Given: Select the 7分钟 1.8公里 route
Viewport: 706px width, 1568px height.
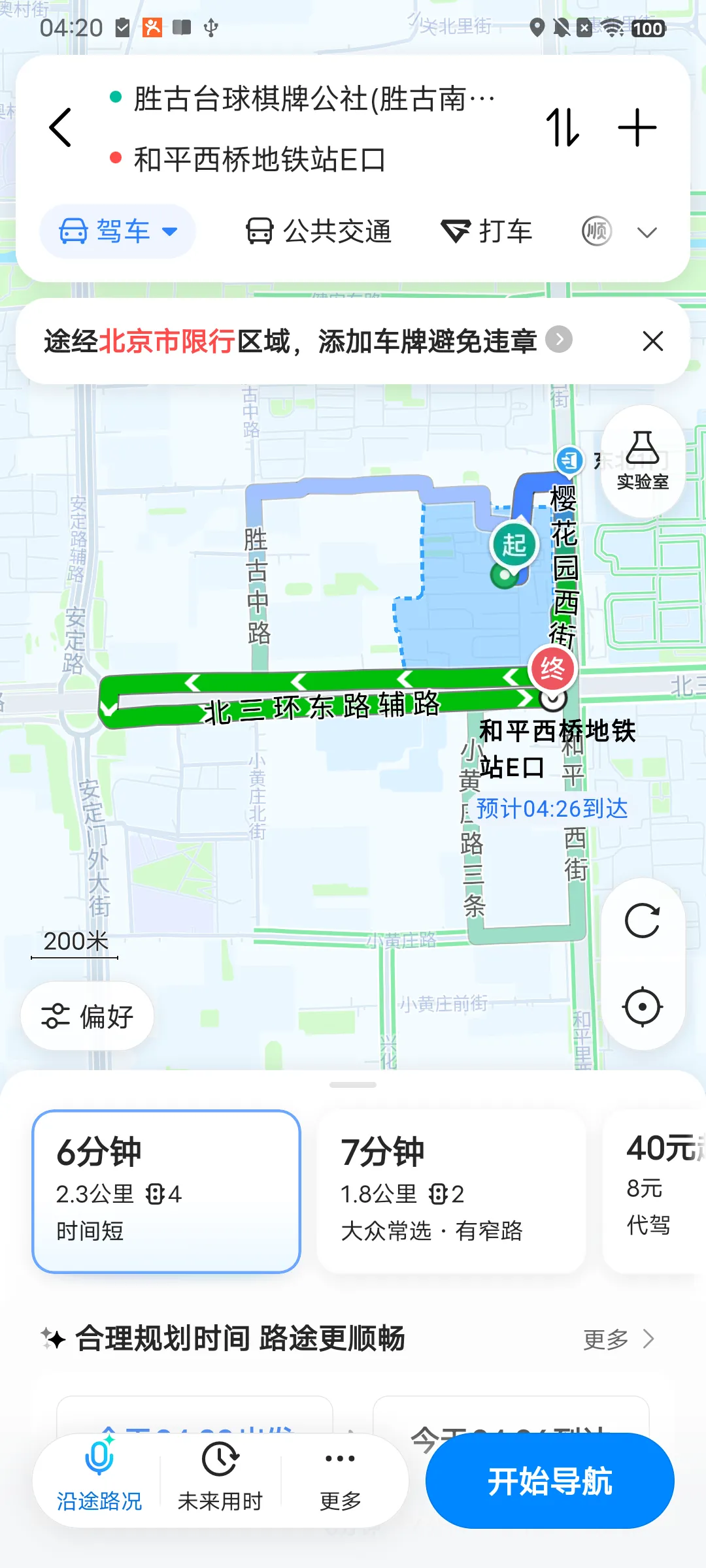Looking at the screenshot, I should 451,1191.
